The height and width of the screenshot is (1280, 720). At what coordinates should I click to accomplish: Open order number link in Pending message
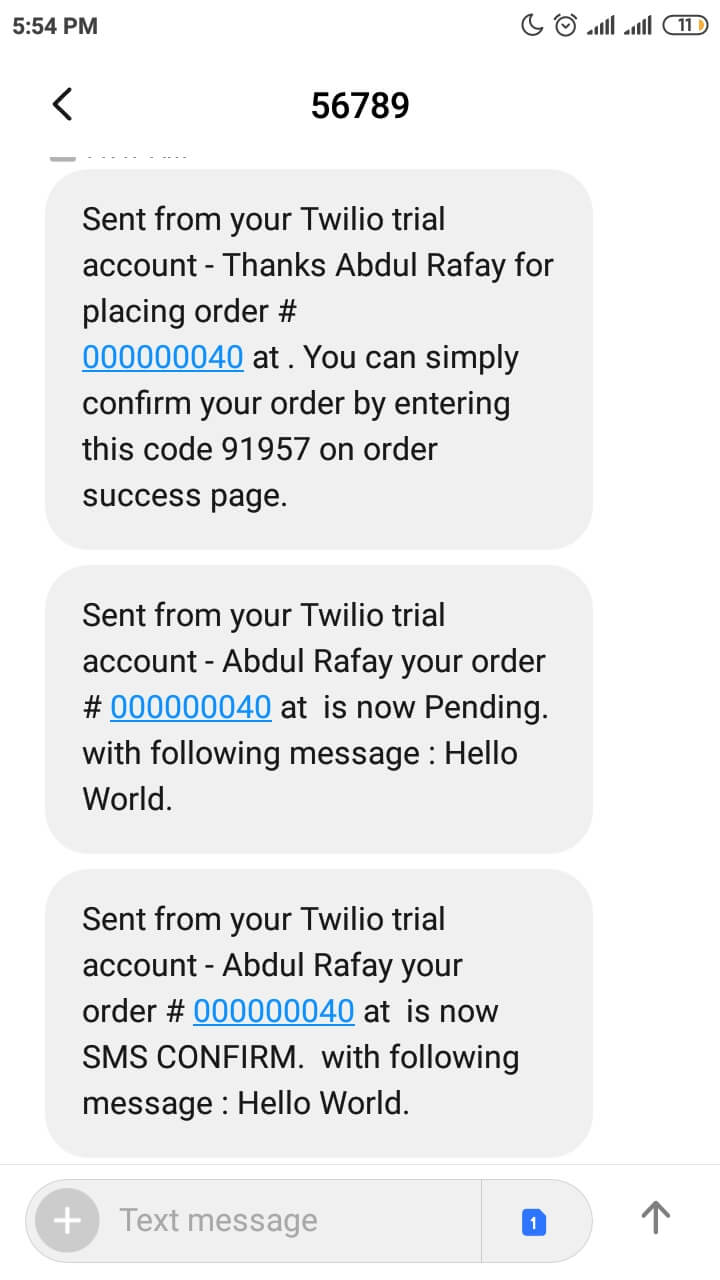pos(191,707)
